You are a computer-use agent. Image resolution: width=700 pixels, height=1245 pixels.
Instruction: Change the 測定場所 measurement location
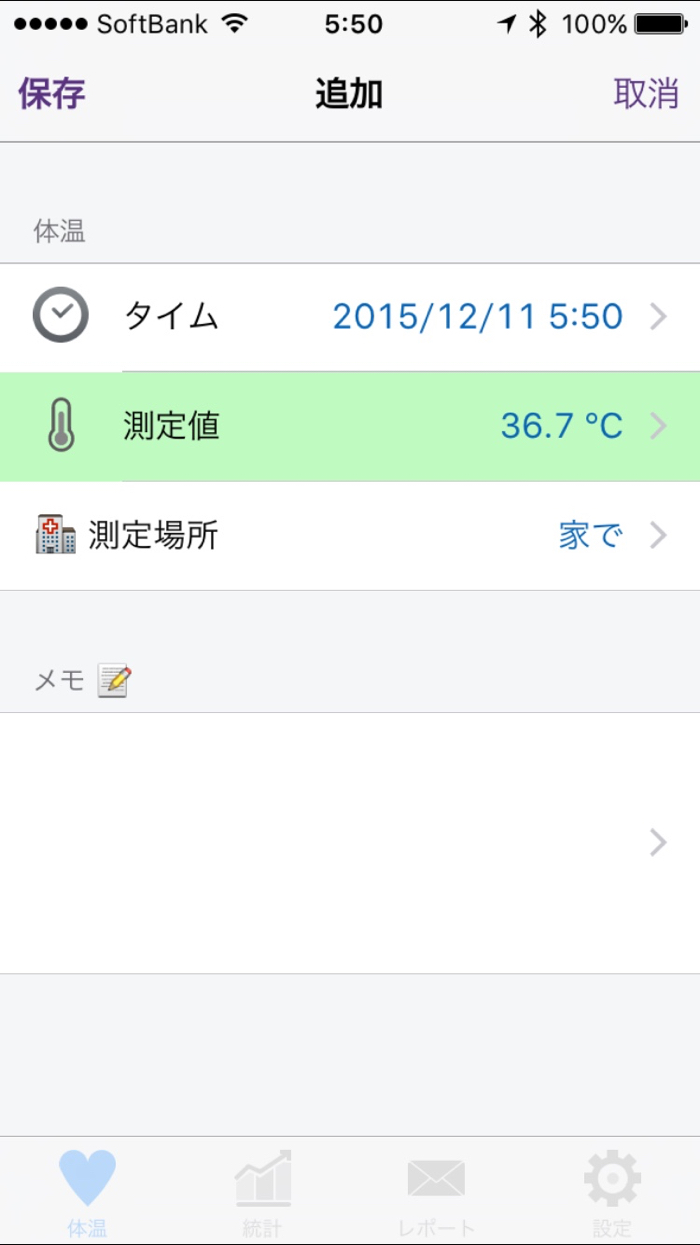(350, 536)
